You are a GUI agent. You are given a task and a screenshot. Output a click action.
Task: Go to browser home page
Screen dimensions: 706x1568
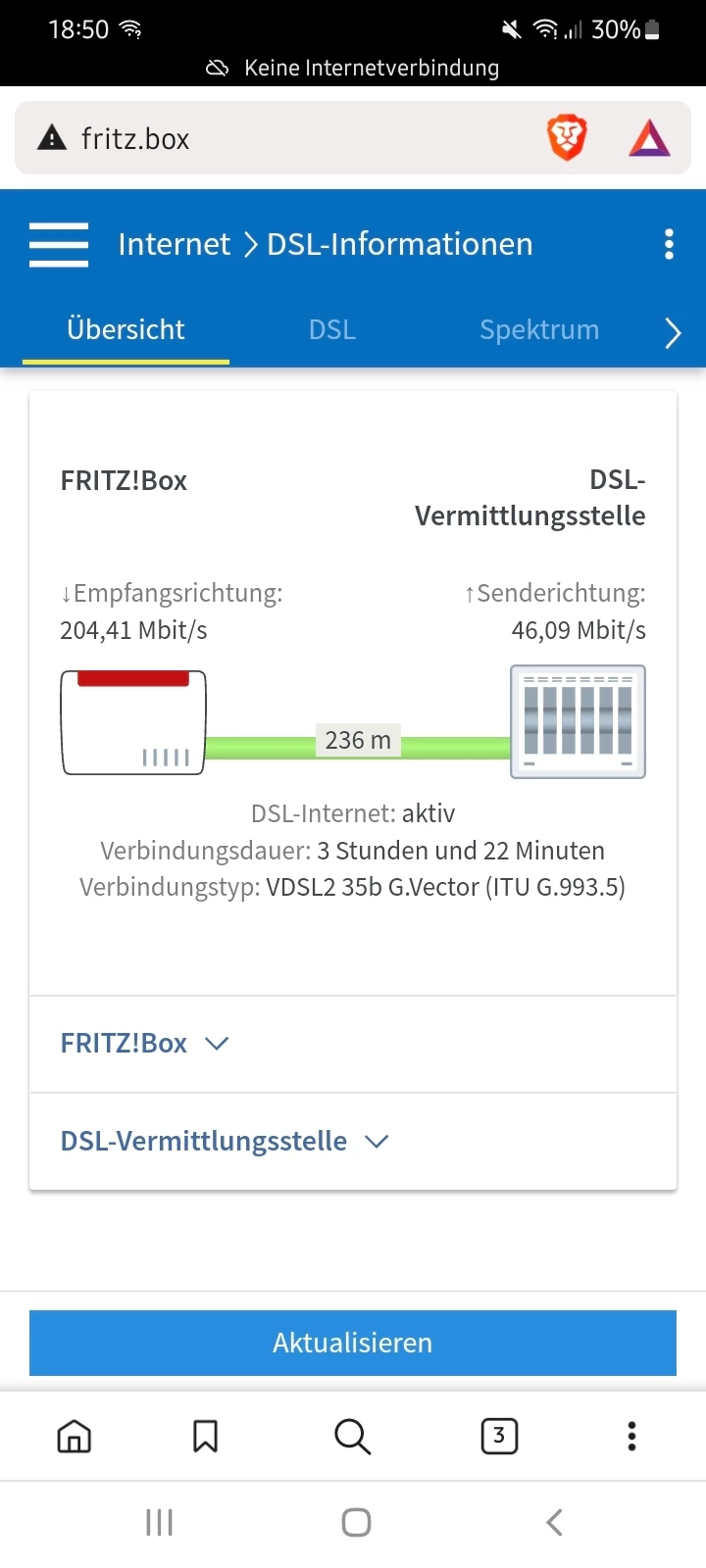pos(75,1437)
